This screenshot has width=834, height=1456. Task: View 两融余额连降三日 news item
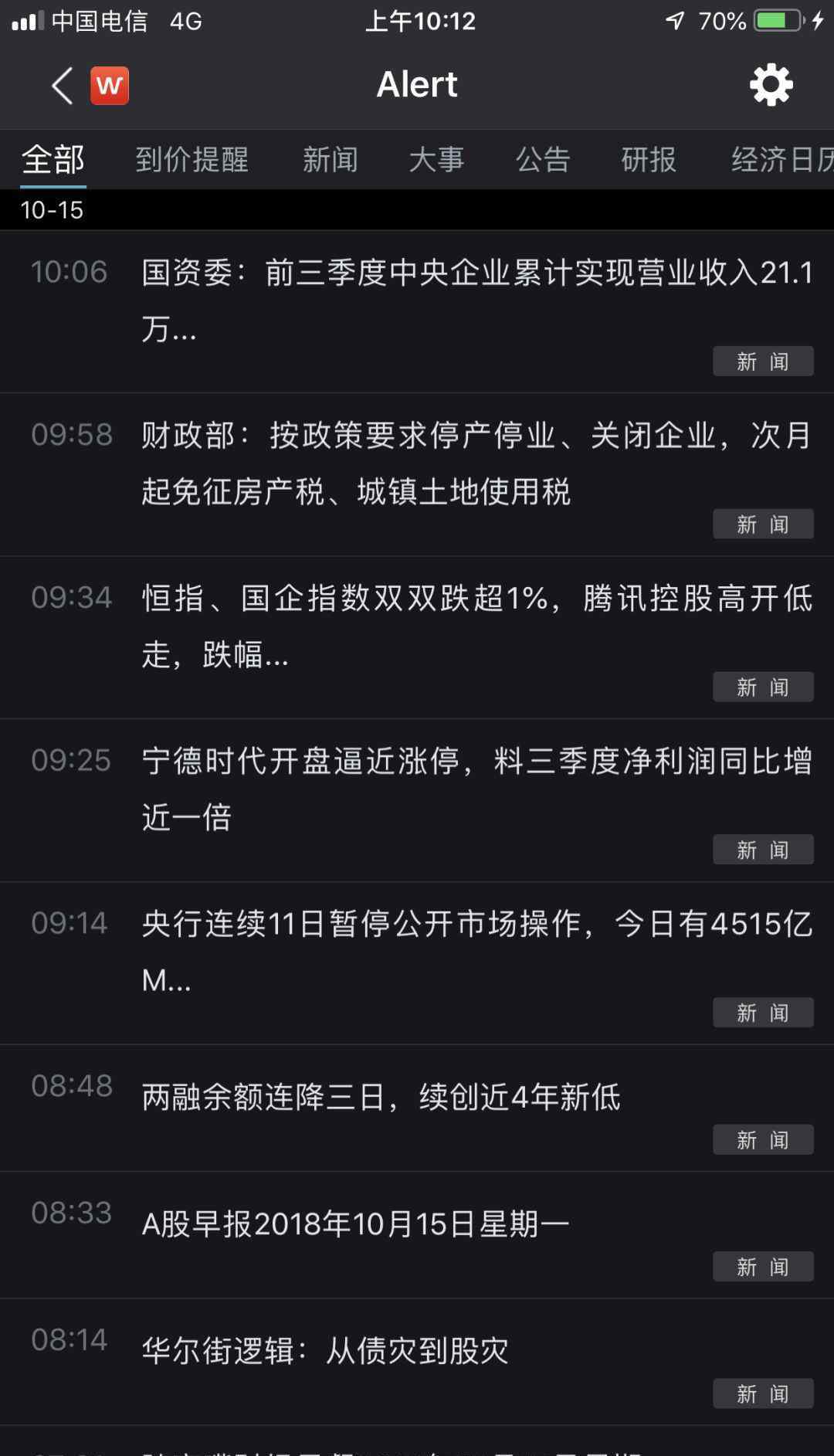pyautogui.click(x=417, y=1108)
